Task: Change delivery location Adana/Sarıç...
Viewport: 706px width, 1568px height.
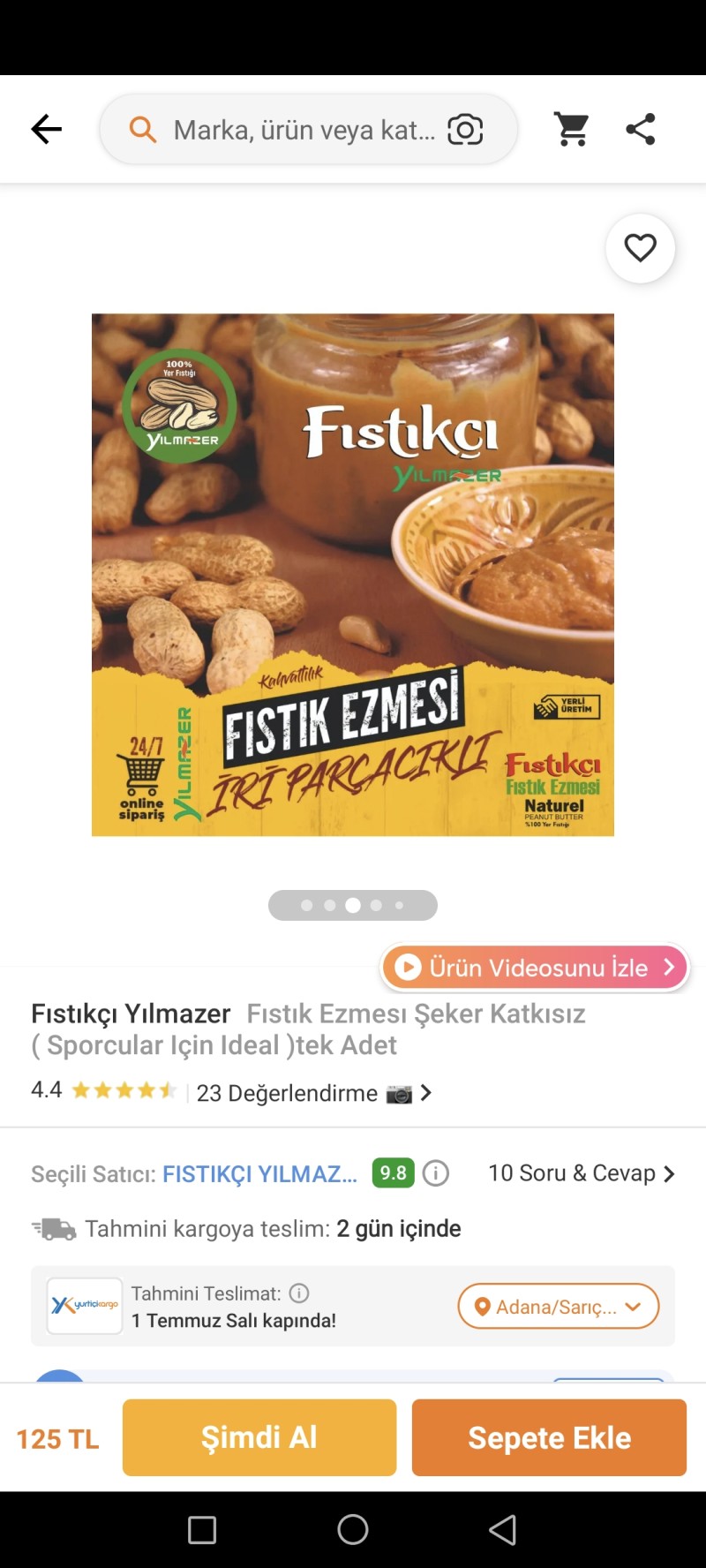Action: pyautogui.click(x=558, y=1307)
